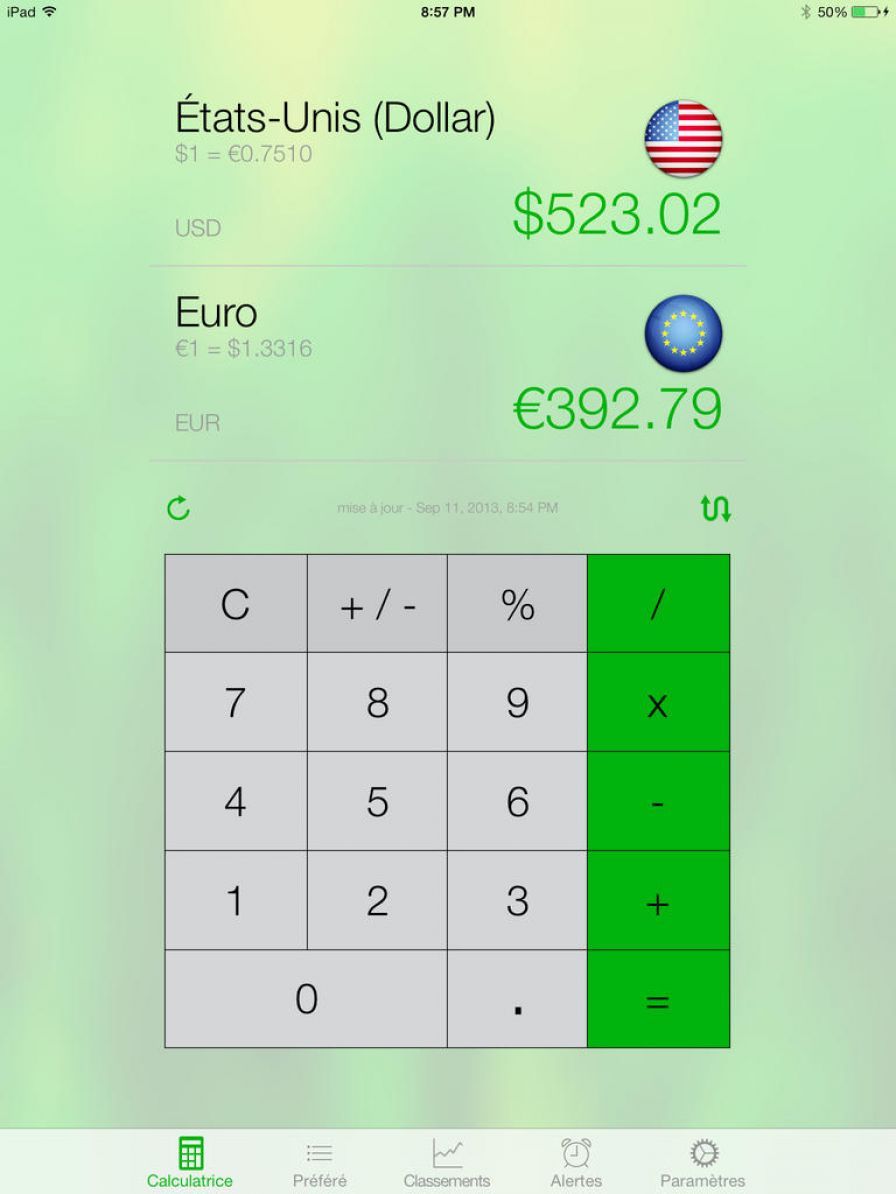896x1194 pixels.
Task: Enter digit 5 on the keypad
Action: point(377,802)
